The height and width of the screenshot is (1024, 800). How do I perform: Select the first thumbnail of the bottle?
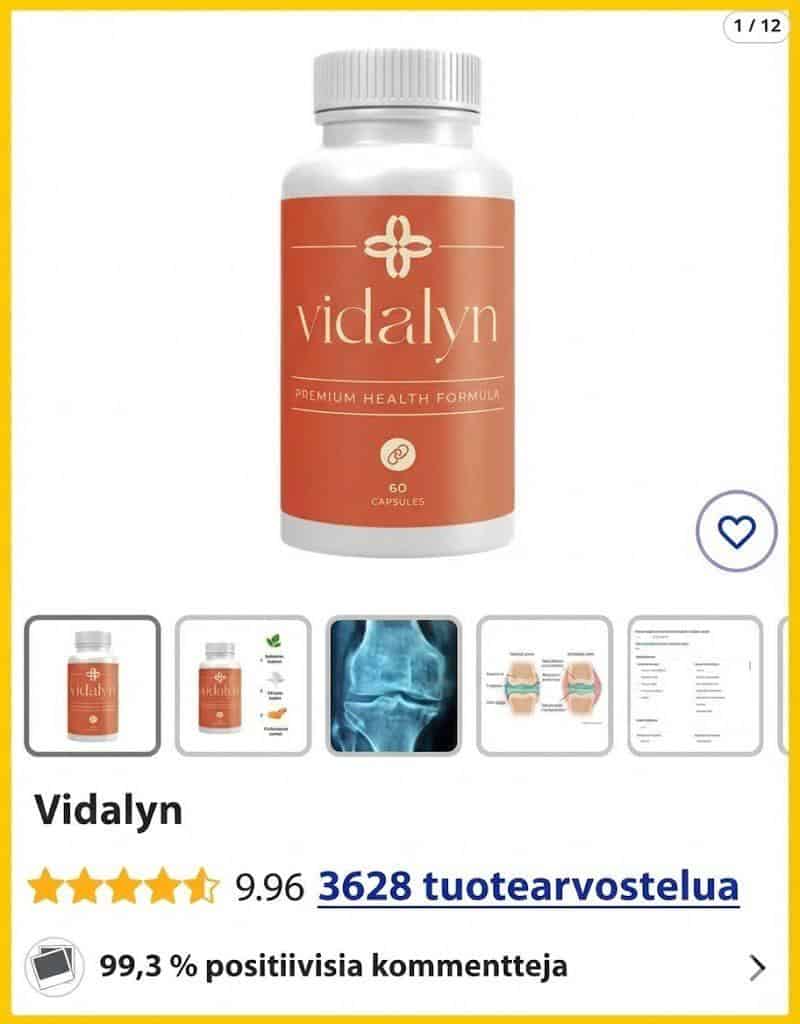(92, 685)
